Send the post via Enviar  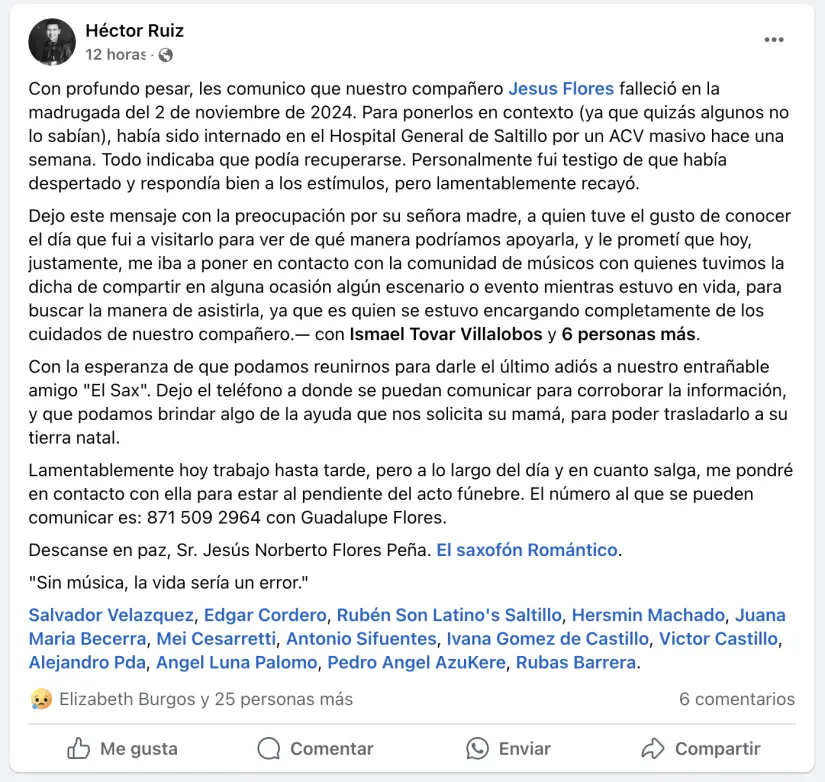509,748
